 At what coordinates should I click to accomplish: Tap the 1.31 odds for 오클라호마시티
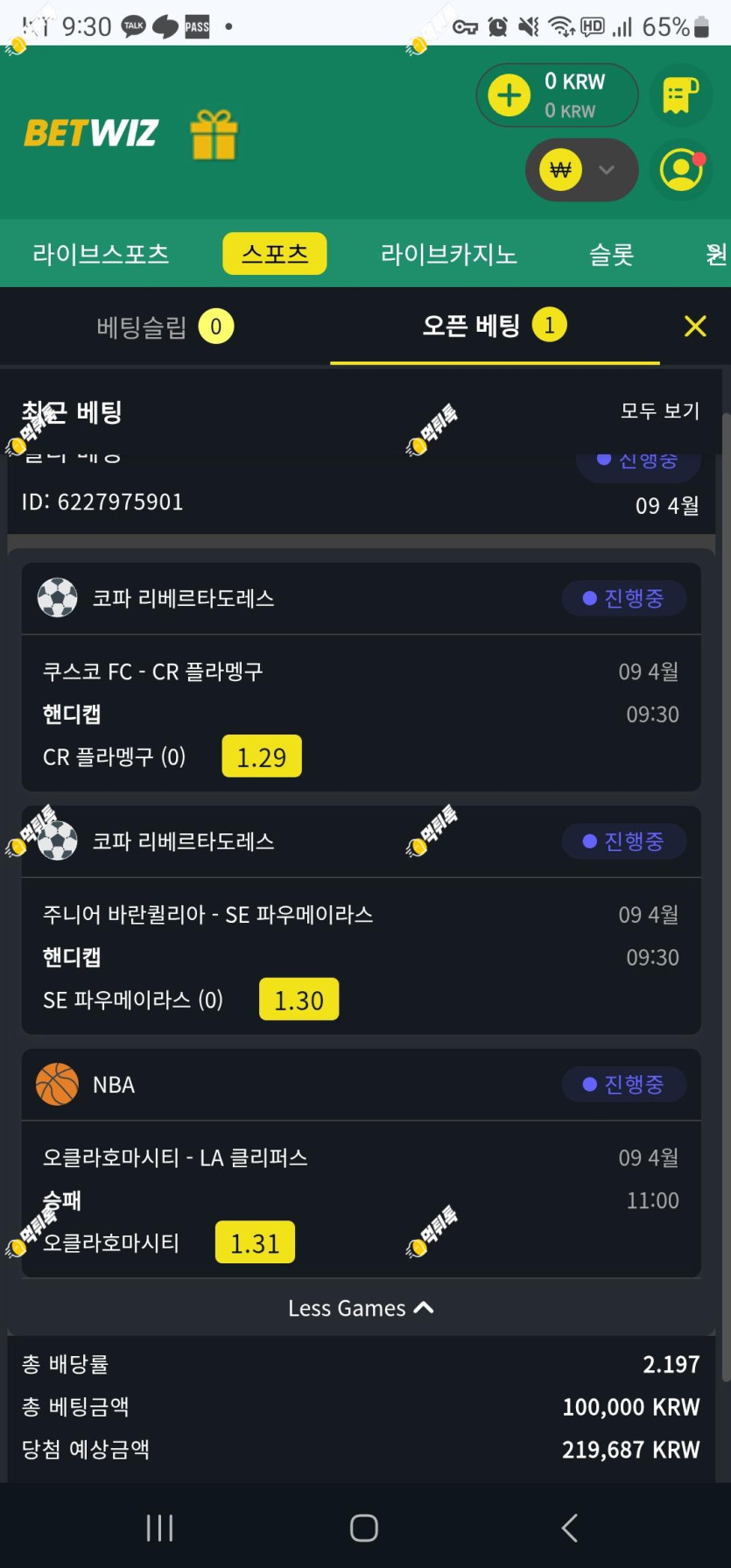point(255,1243)
